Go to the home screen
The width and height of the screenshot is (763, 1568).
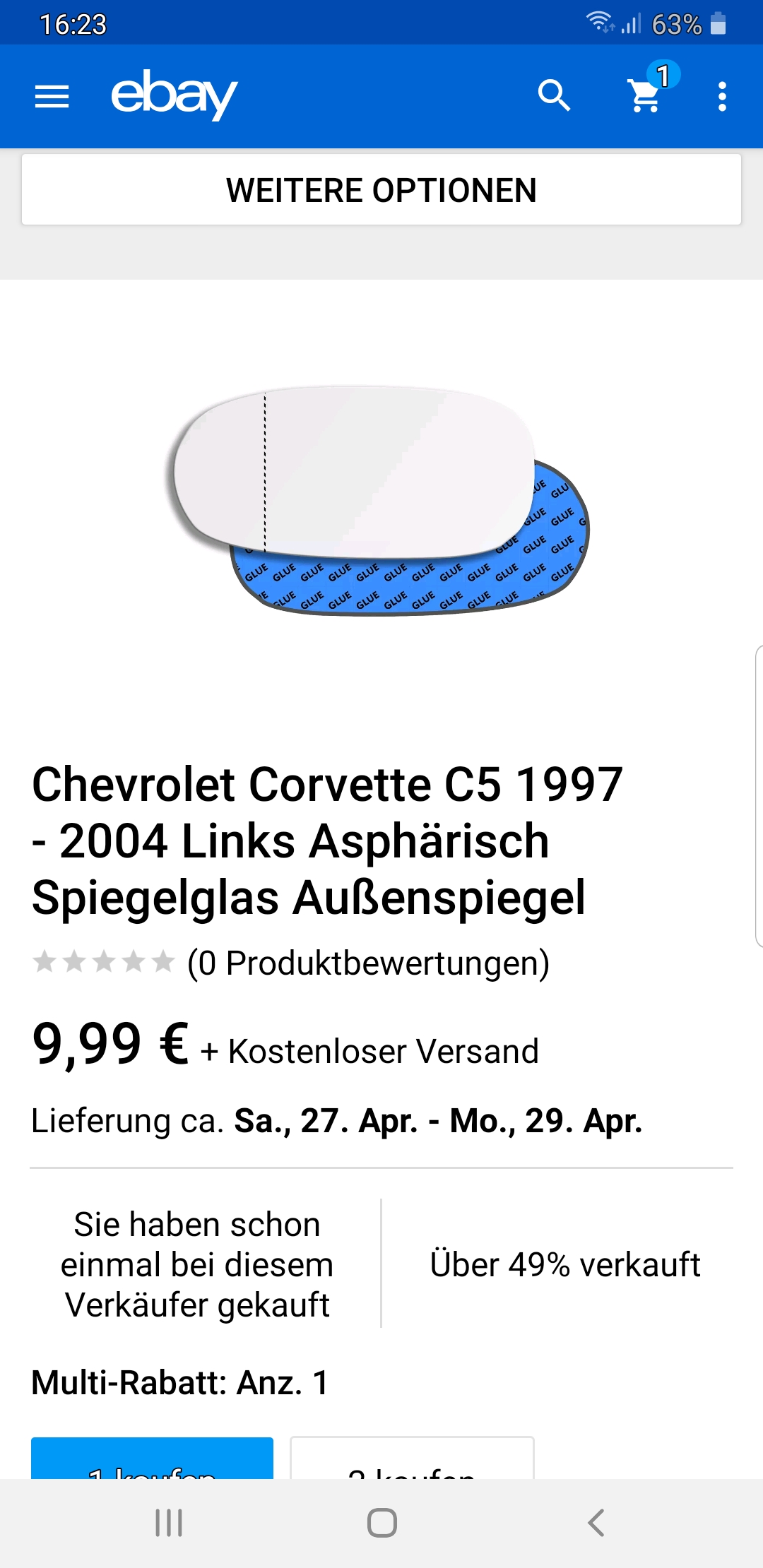pyautogui.click(x=381, y=1523)
